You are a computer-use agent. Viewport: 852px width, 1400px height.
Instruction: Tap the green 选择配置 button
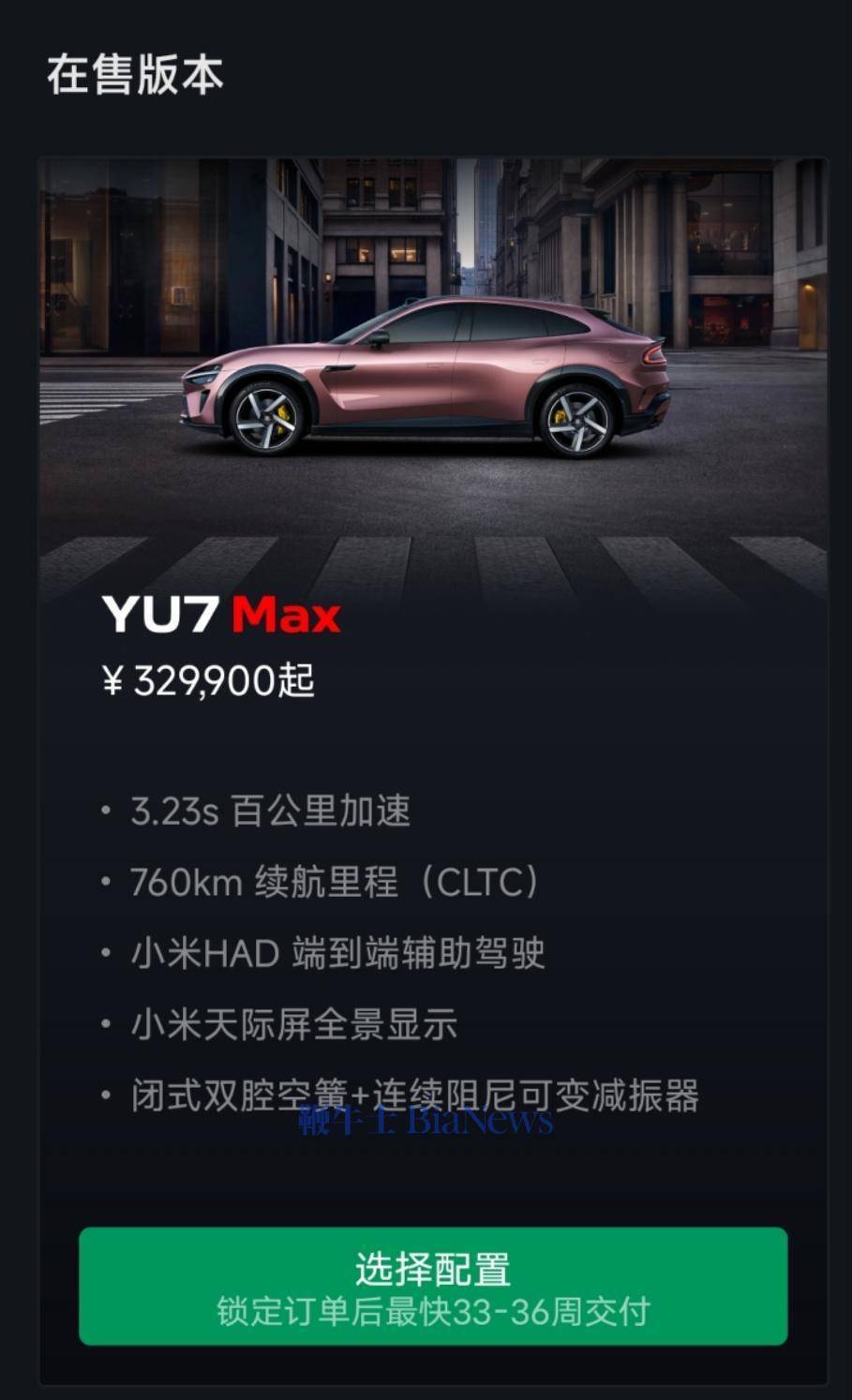(x=432, y=1286)
